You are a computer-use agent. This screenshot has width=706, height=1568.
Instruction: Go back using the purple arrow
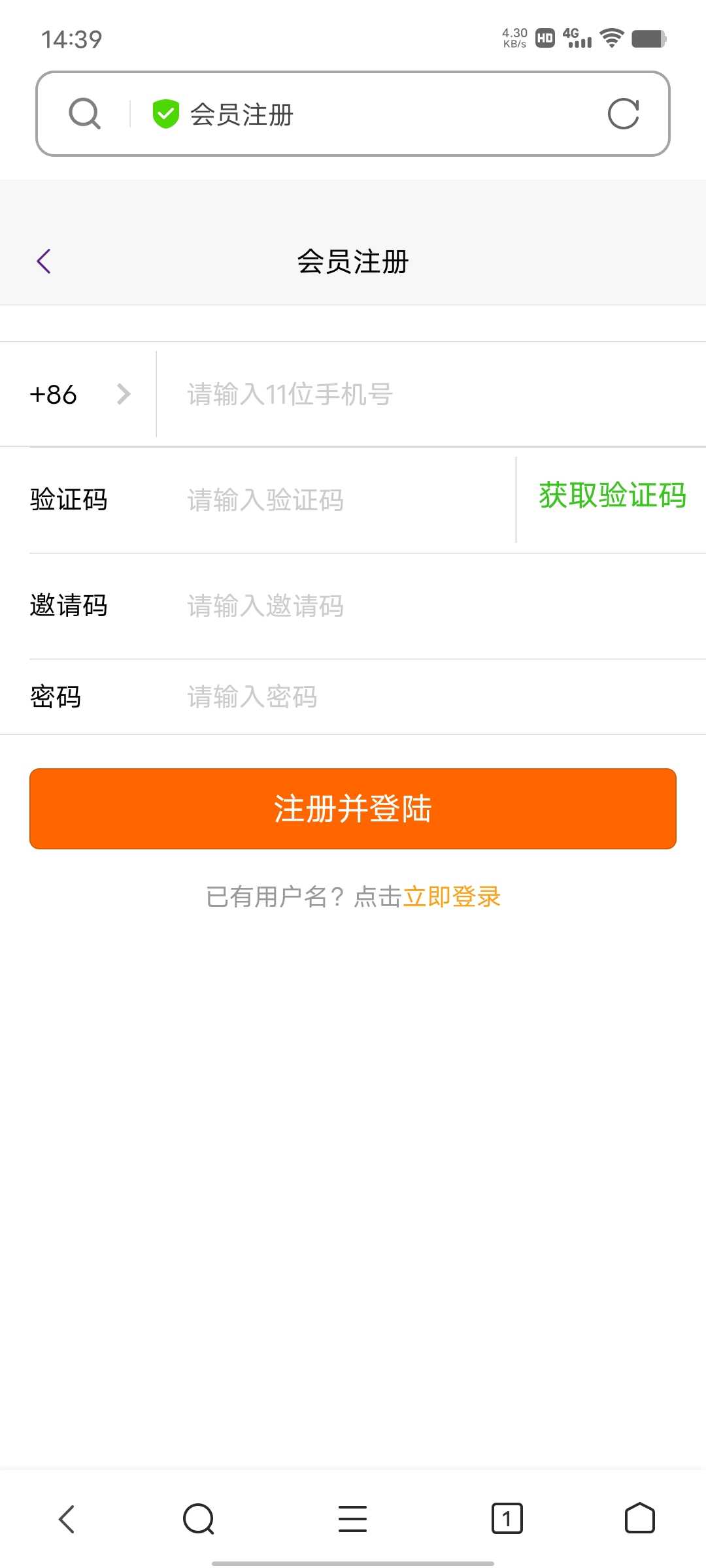point(44,261)
